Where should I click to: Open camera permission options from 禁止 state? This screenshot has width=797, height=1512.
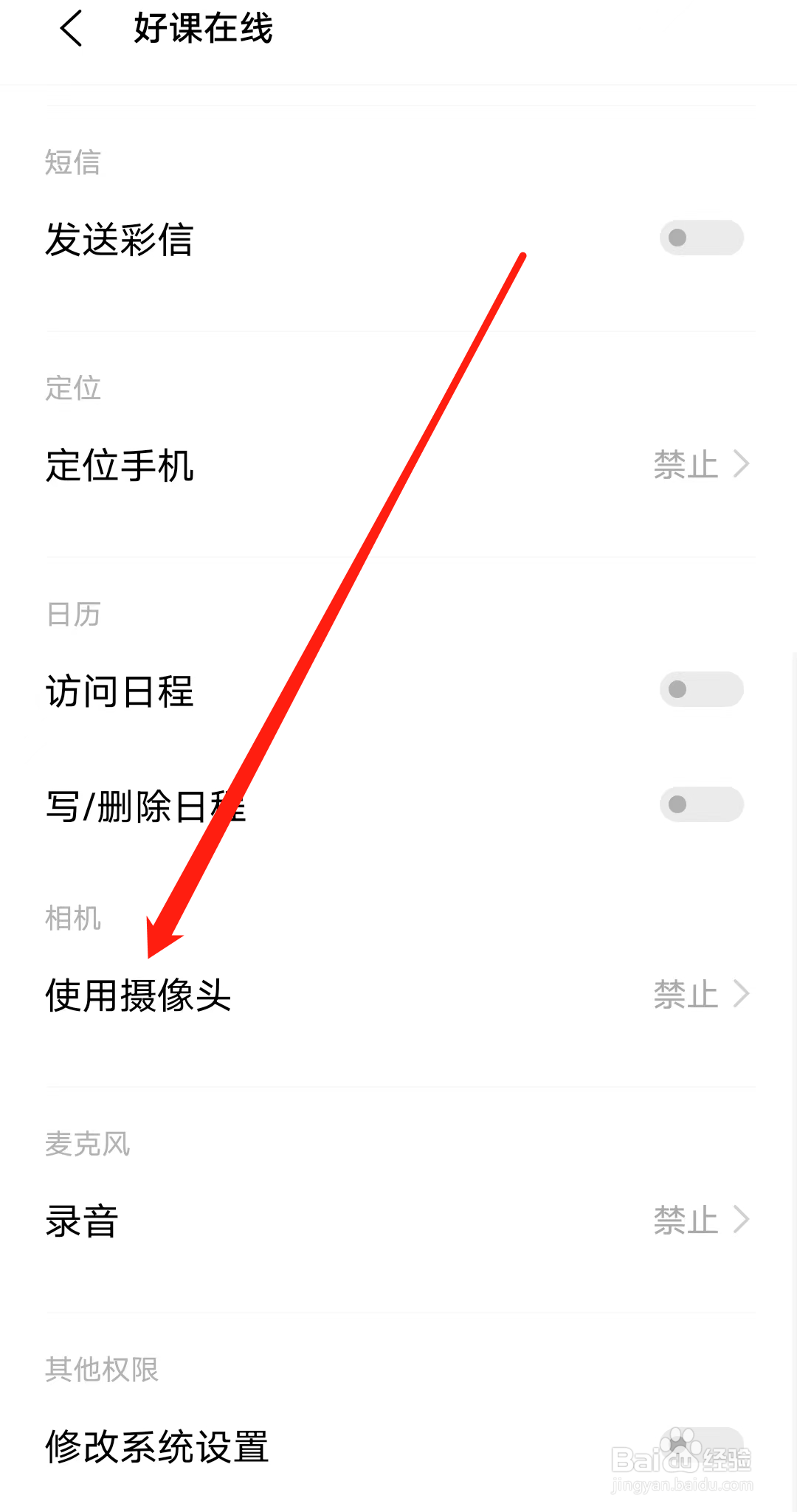tap(685, 995)
